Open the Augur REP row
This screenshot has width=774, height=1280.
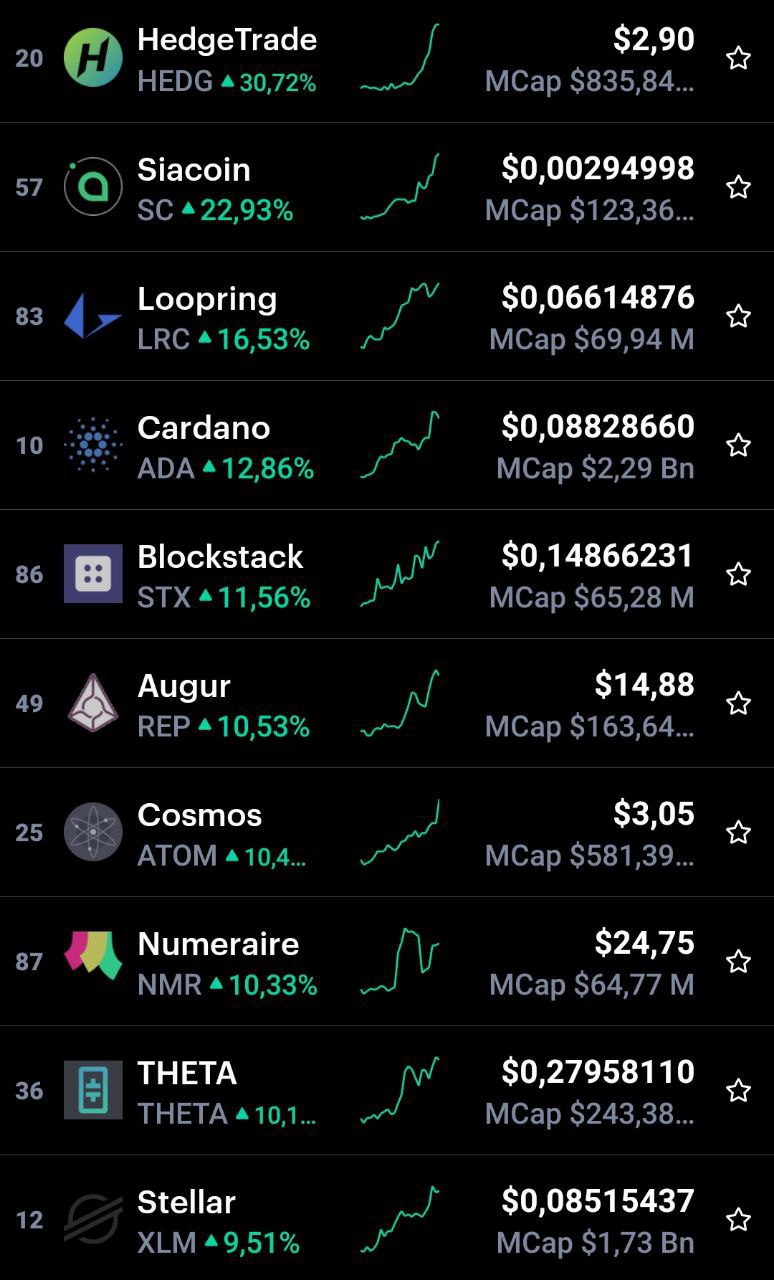pyautogui.click(x=387, y=703)
